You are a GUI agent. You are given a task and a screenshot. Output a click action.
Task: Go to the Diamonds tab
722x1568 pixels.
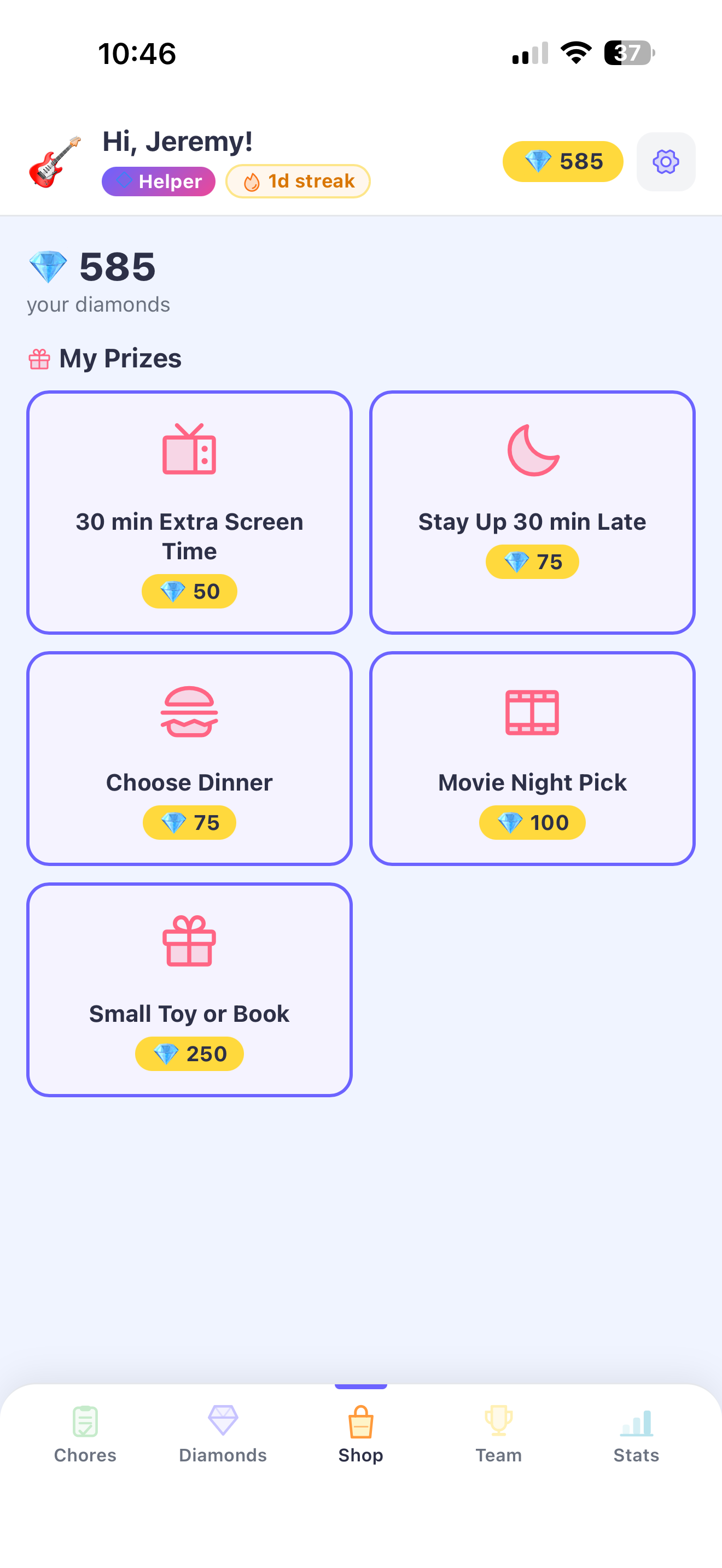pyautogui.click(x=223, y=1434)
